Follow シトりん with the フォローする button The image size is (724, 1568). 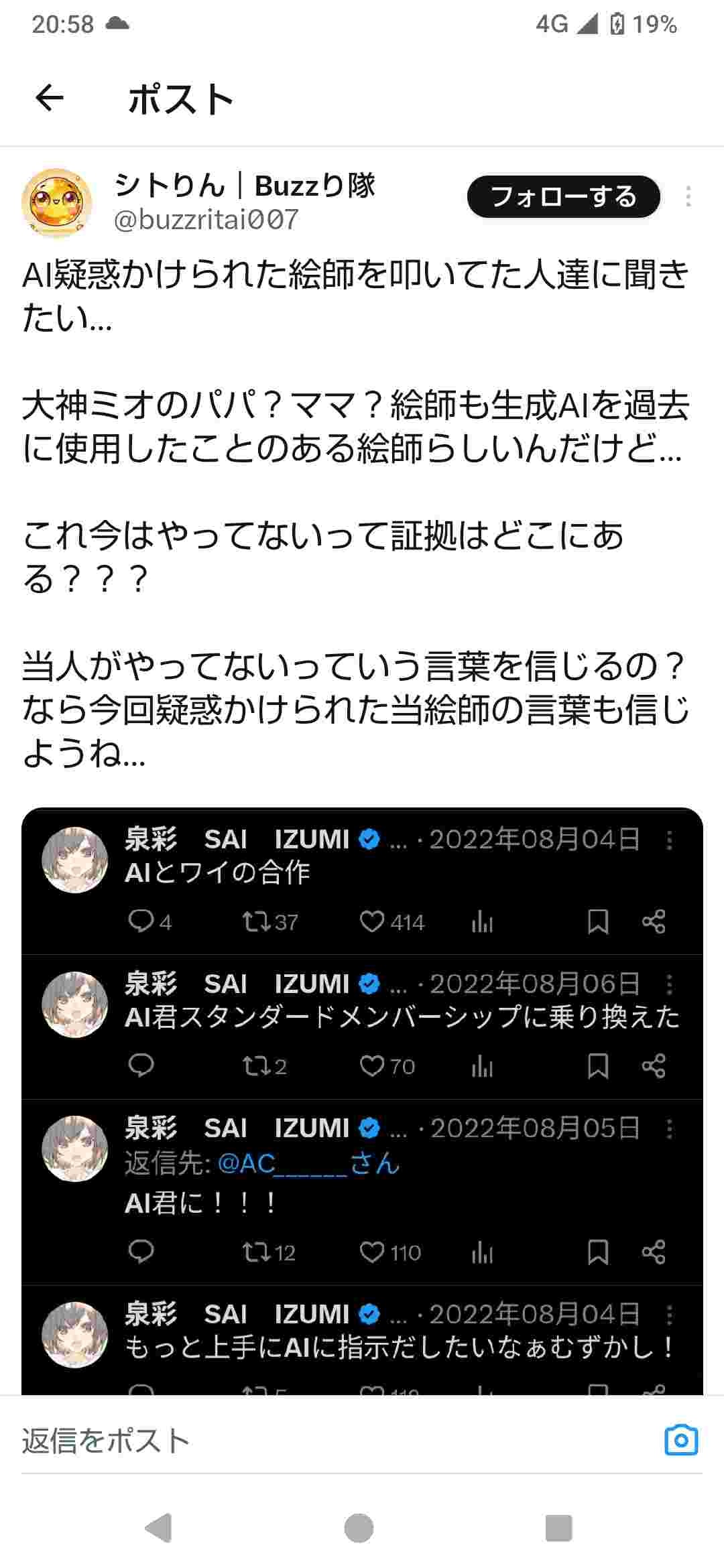pos(563,197)
